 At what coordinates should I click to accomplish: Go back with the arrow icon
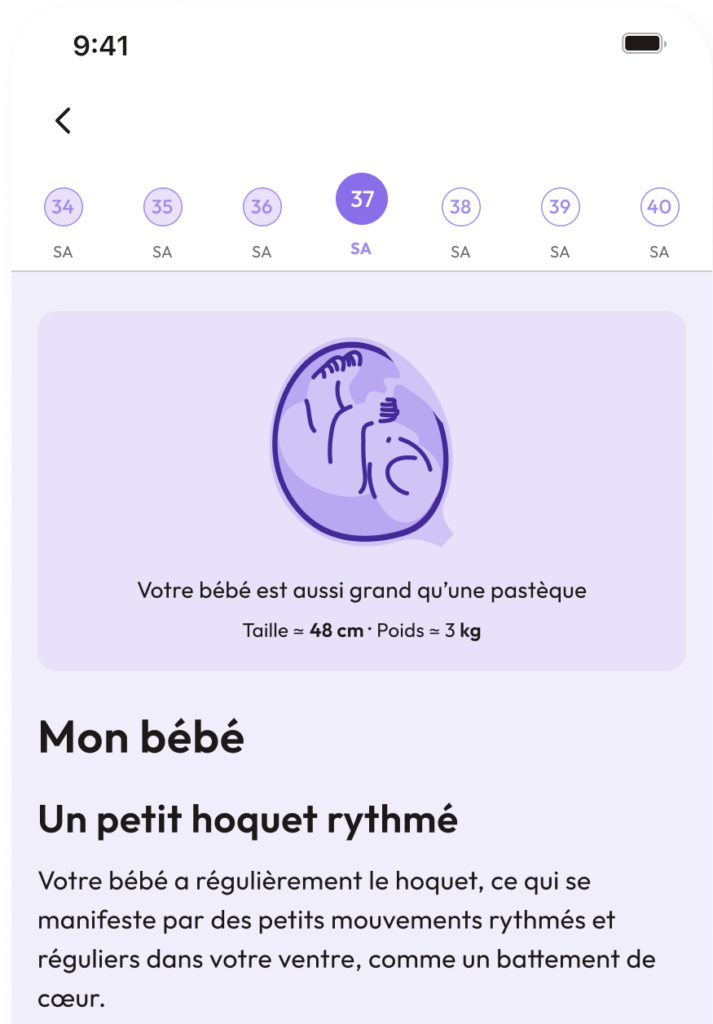(x=63, y=121)
